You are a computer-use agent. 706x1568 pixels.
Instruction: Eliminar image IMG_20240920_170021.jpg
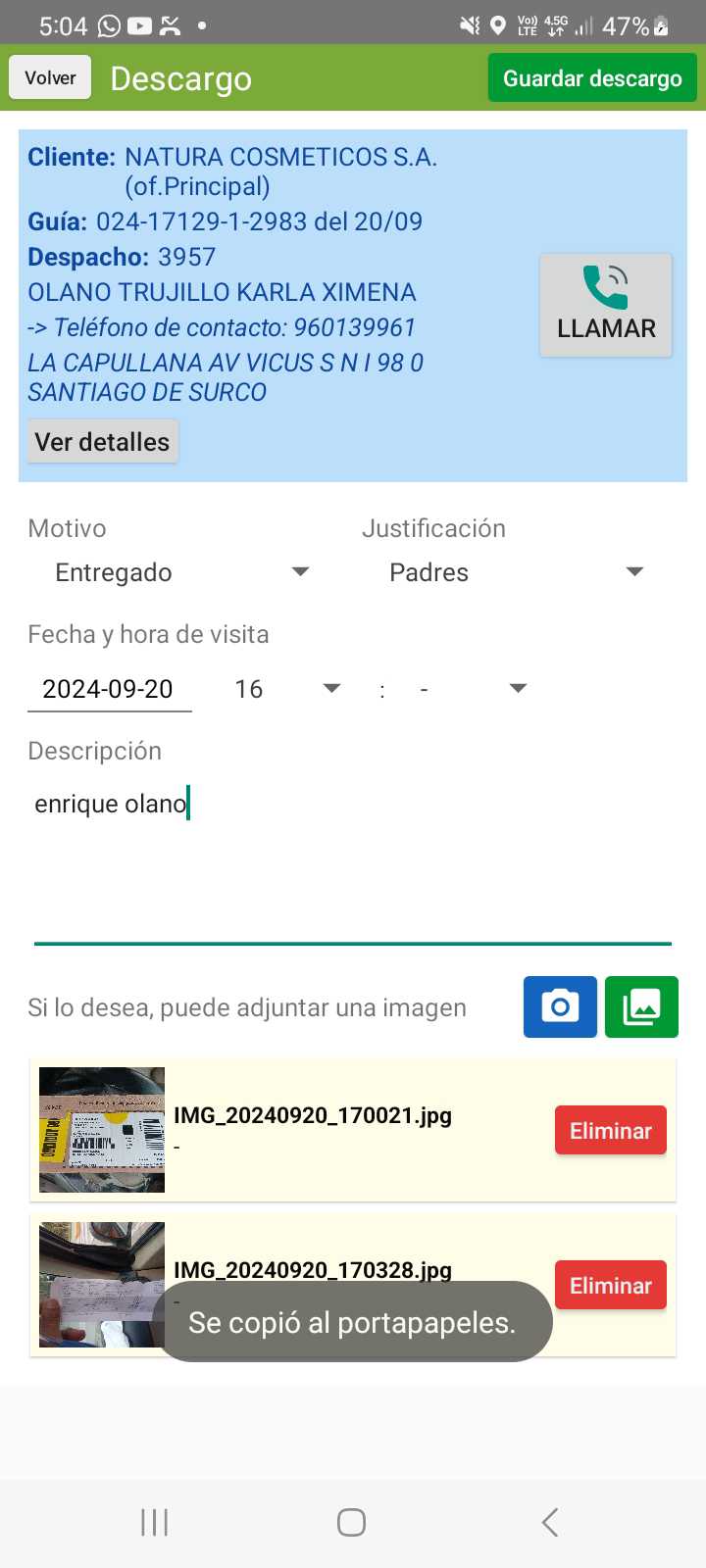pyautogui.click(x=611, y=1130)
